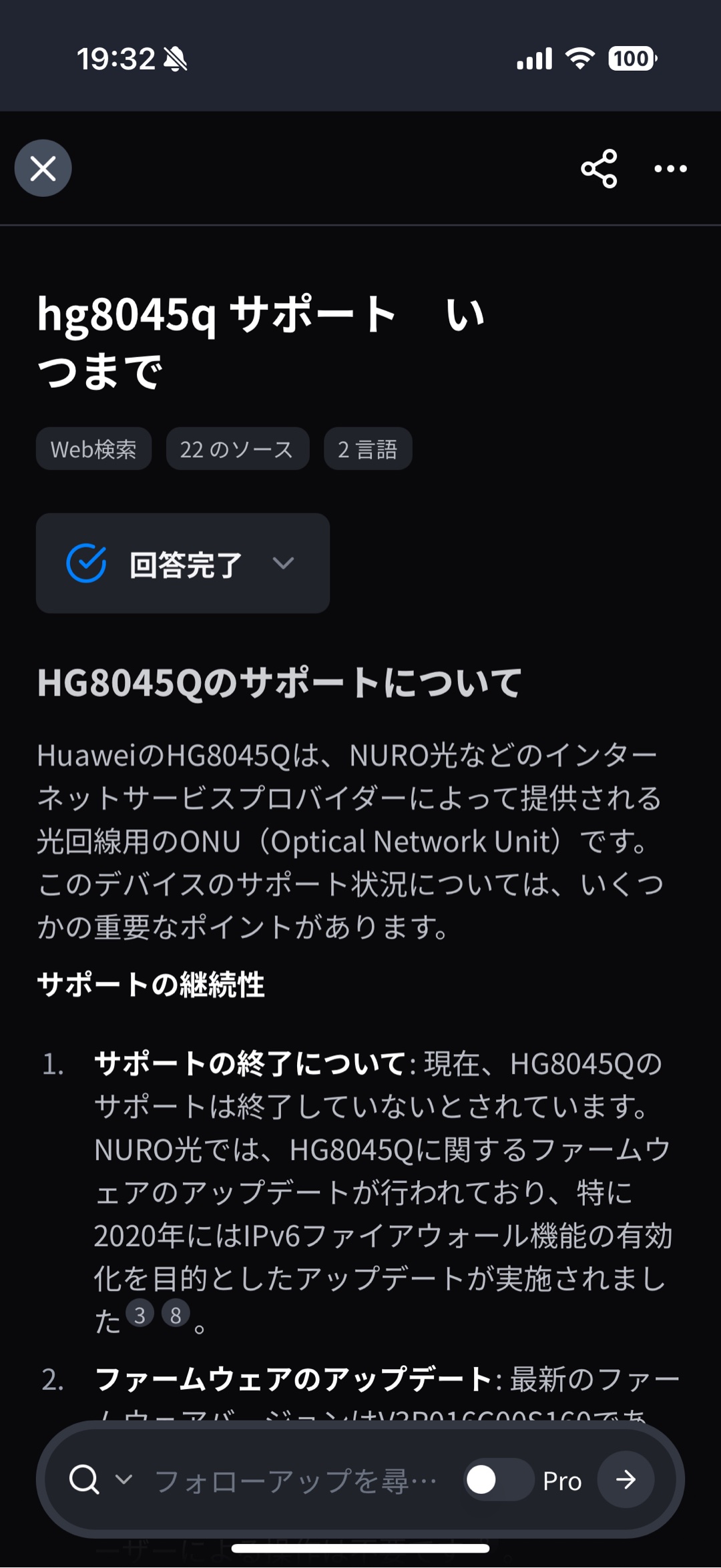Share this search result
This screenshot has height=1568, width=721.
pyautogui.click(x=599, y=168)
